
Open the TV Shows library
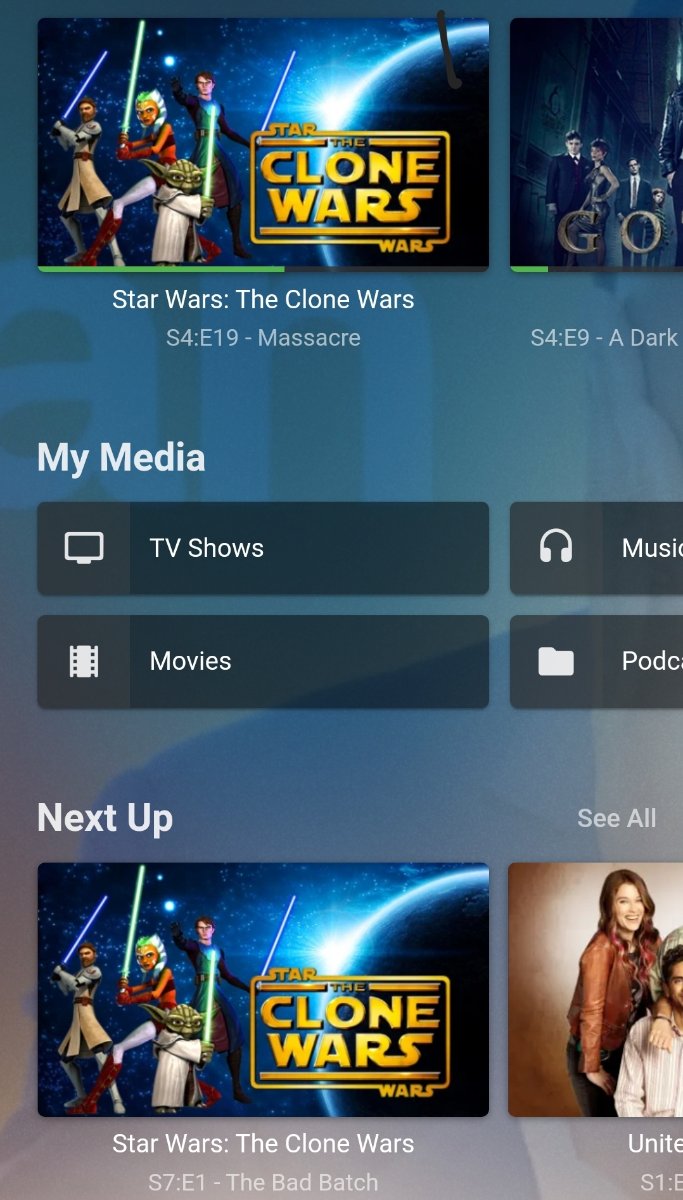(x=263, y=548)
